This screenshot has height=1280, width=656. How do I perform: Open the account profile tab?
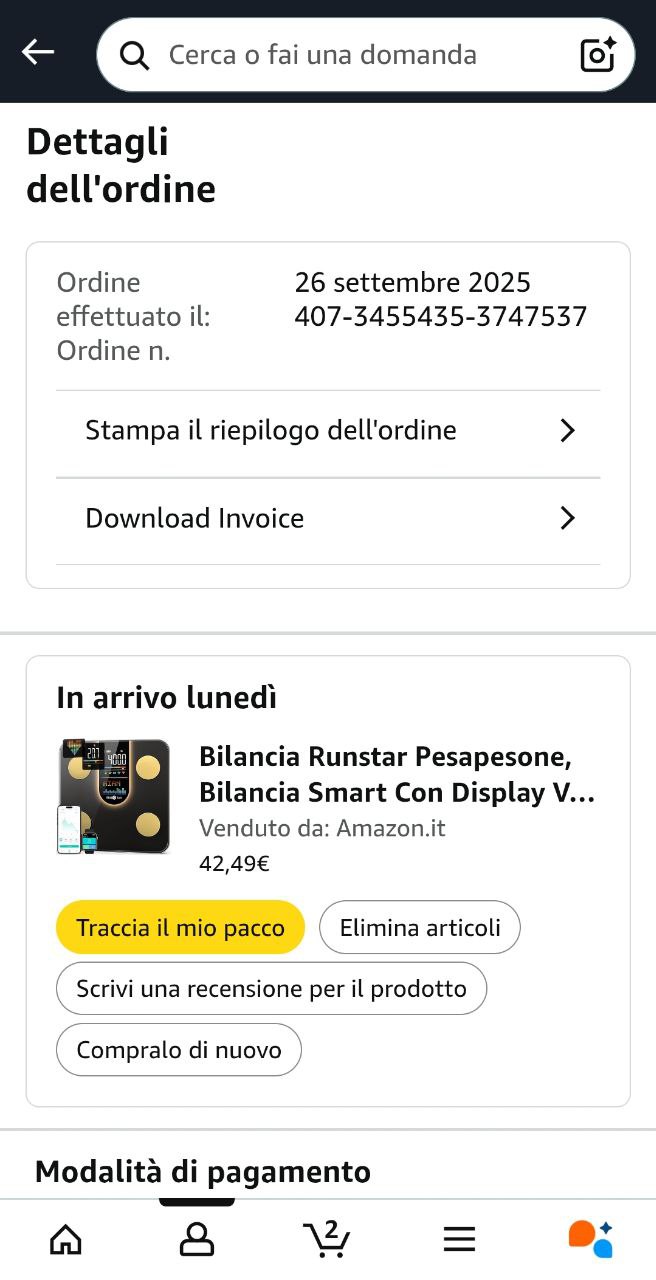[197, 1239]
